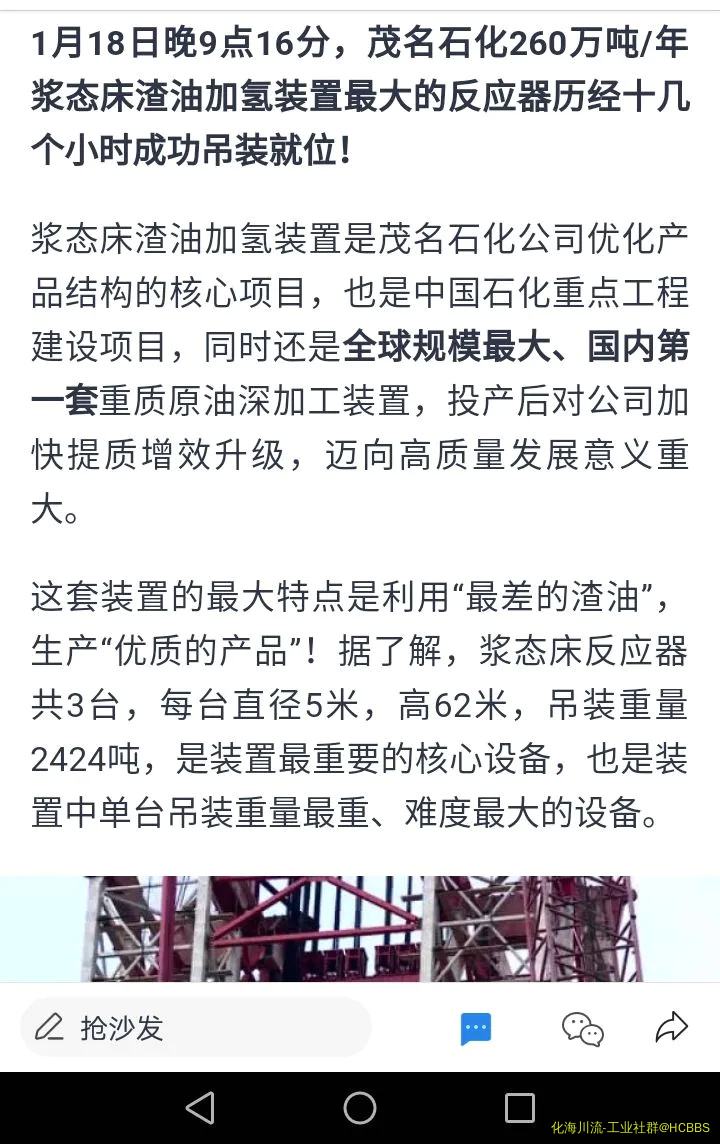Share this article to WeChat
Viewport: 720px width, 1144px height.
tap(582, 1028)
